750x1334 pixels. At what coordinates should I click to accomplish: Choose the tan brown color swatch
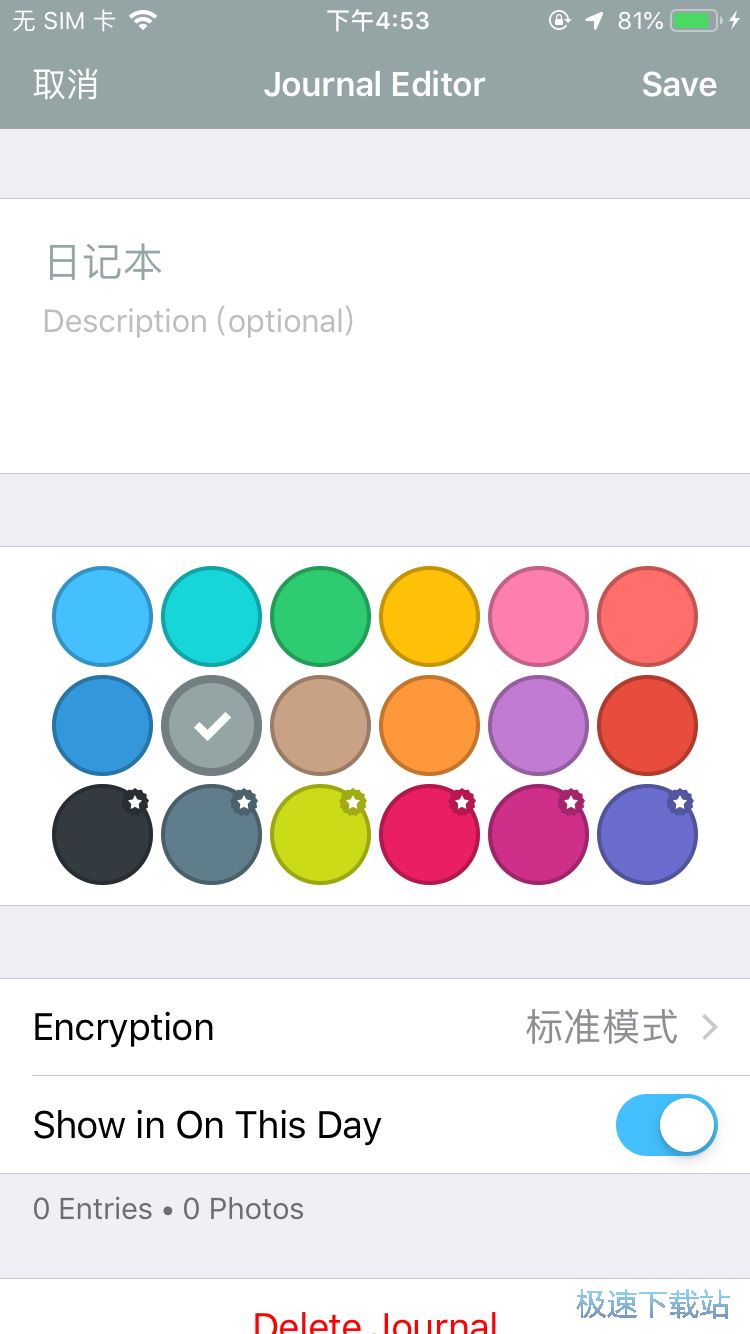pos(320,725)
